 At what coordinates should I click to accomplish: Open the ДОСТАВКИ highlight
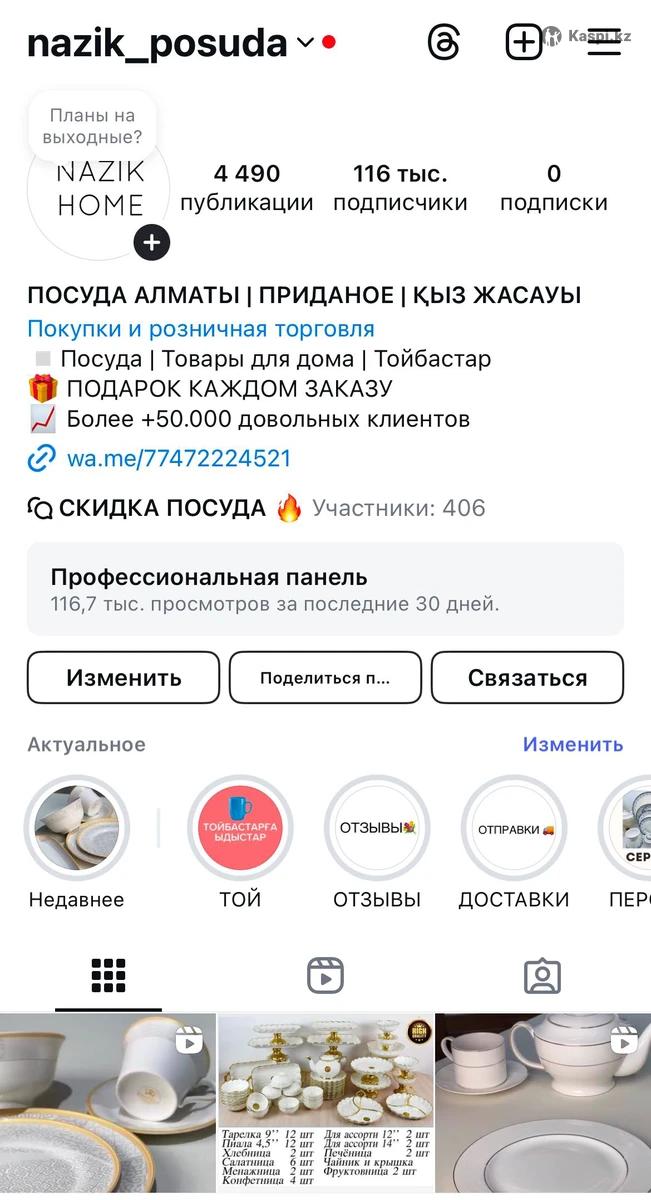[514, 829]
